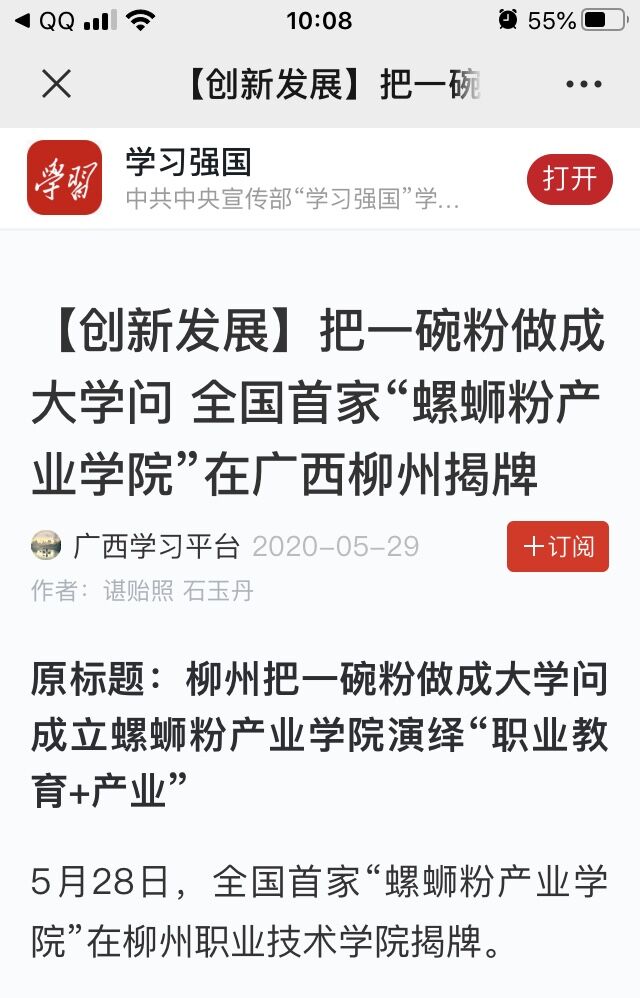
Task: Subscribe with the 订阅 button
Action: click(558, 547)
